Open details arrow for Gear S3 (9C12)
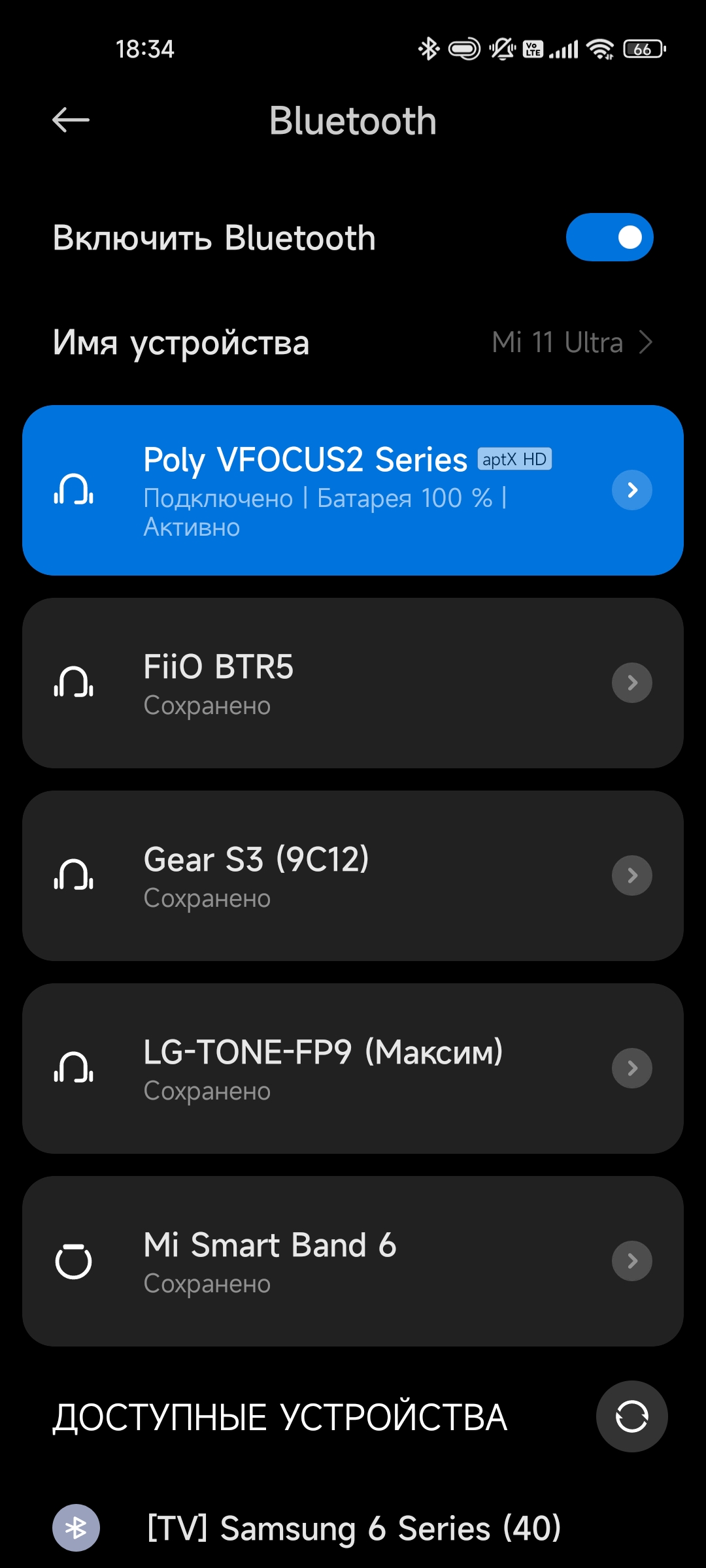 [x=631, y=875]
